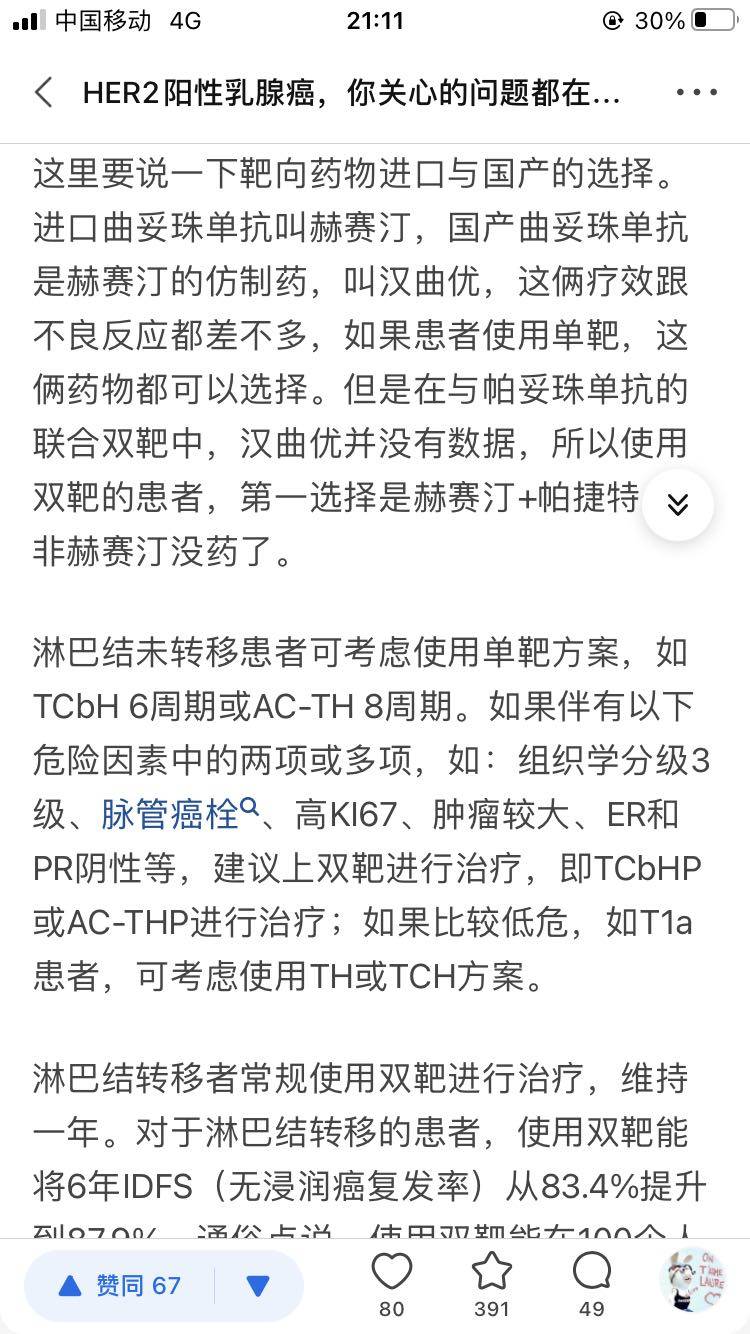Open the comments with 49 replies

click(x=591, y=1283)
